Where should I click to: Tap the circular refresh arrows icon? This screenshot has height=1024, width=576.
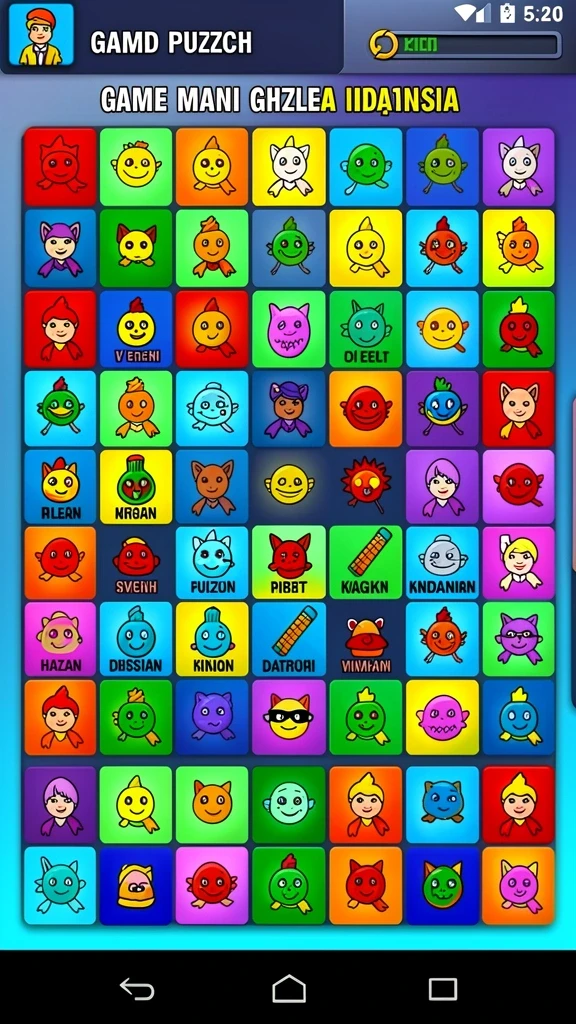(383, 44)
